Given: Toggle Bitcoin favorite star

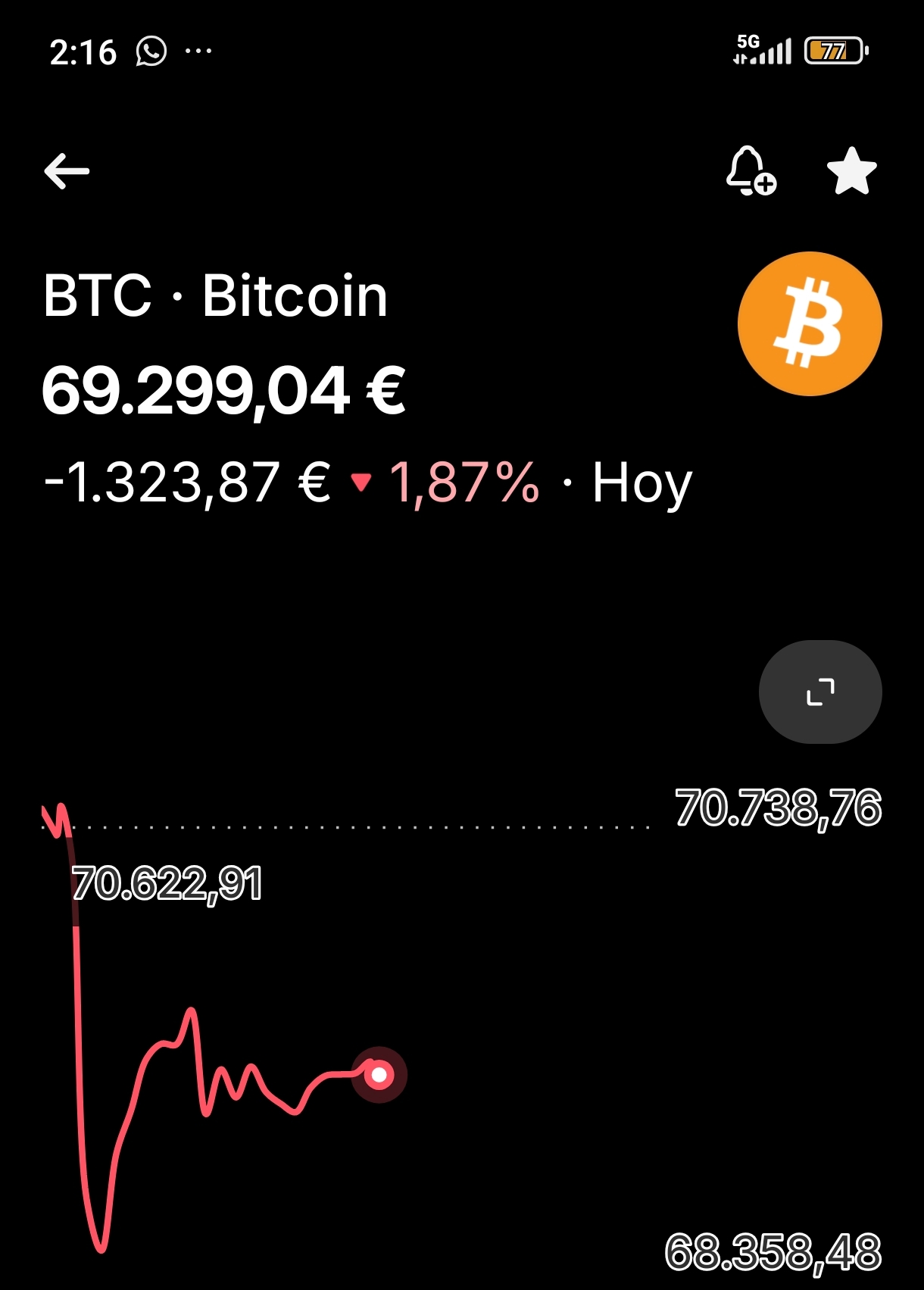Looking at the screenshot, I should click(851, 171).
